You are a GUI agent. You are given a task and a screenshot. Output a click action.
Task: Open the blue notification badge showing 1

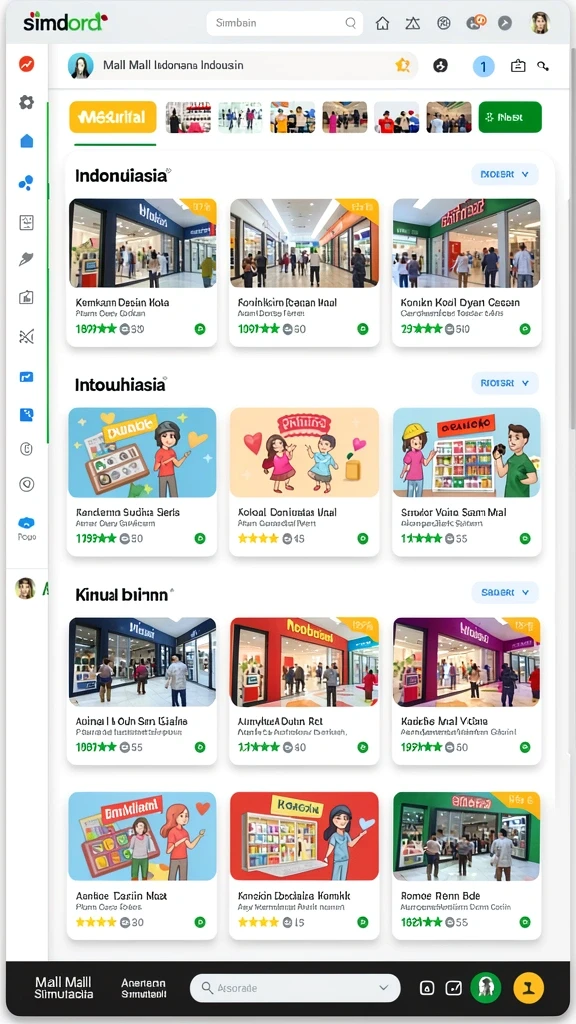tap(483, 66)
